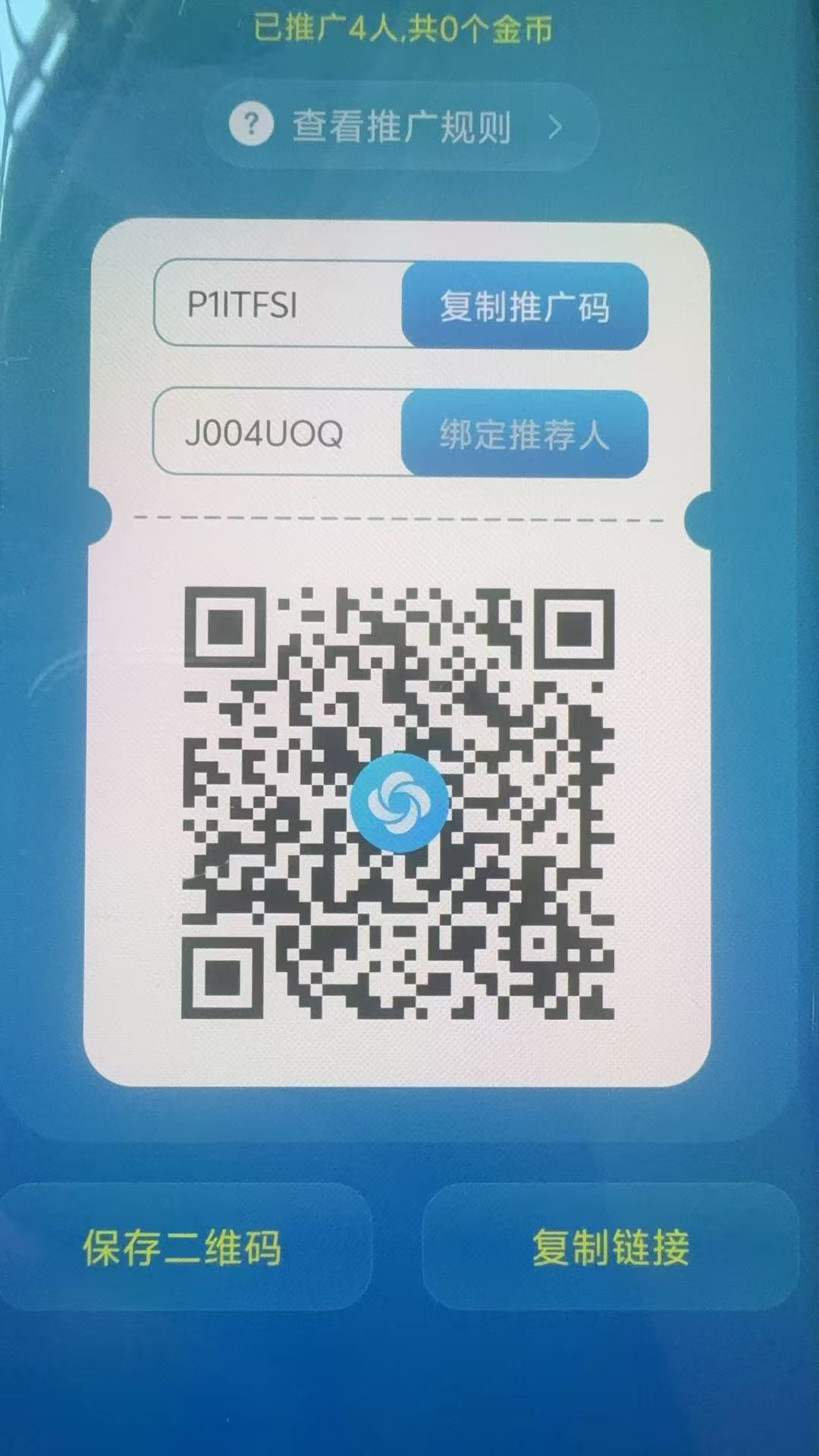Select the referrer code field J004UOQ

pos(278,433)
